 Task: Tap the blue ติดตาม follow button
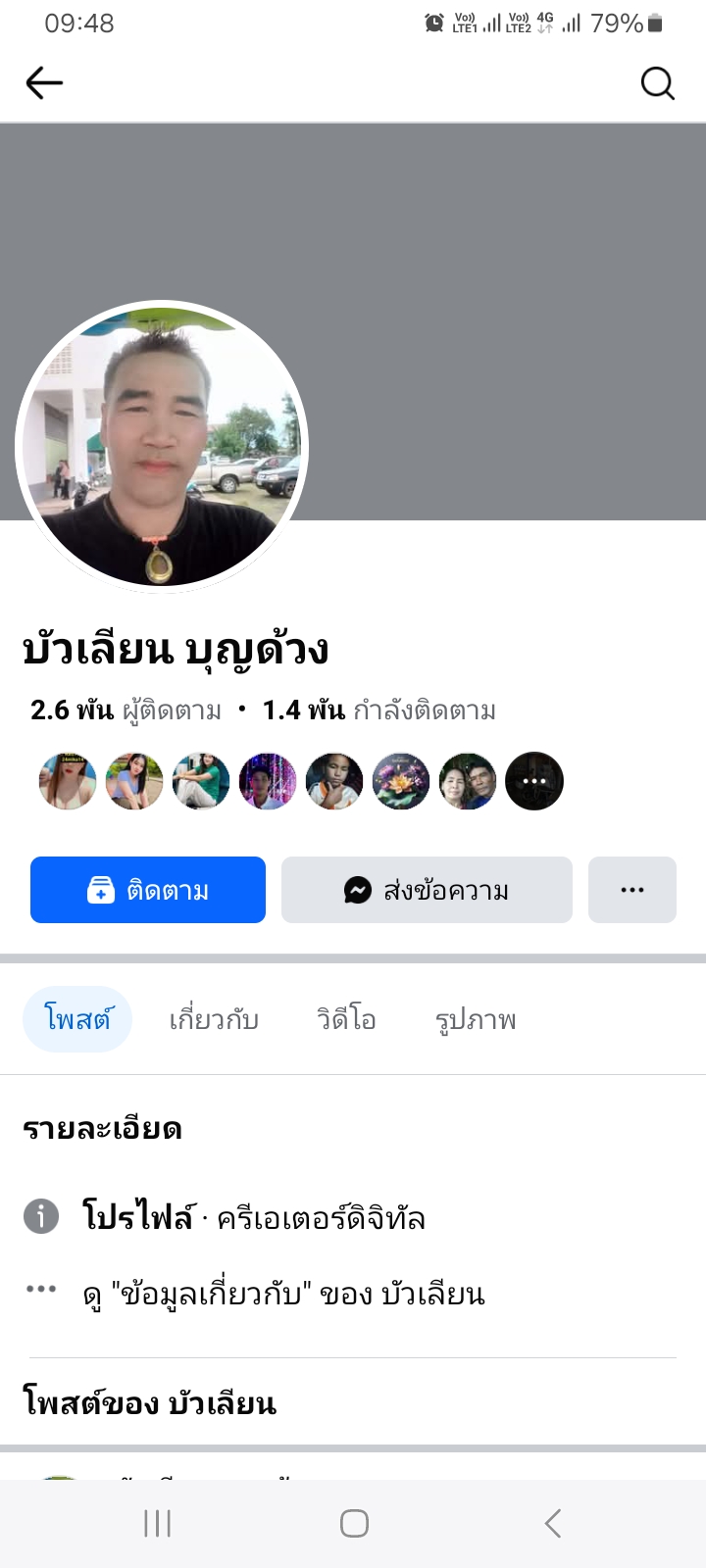tap(148, 890)
